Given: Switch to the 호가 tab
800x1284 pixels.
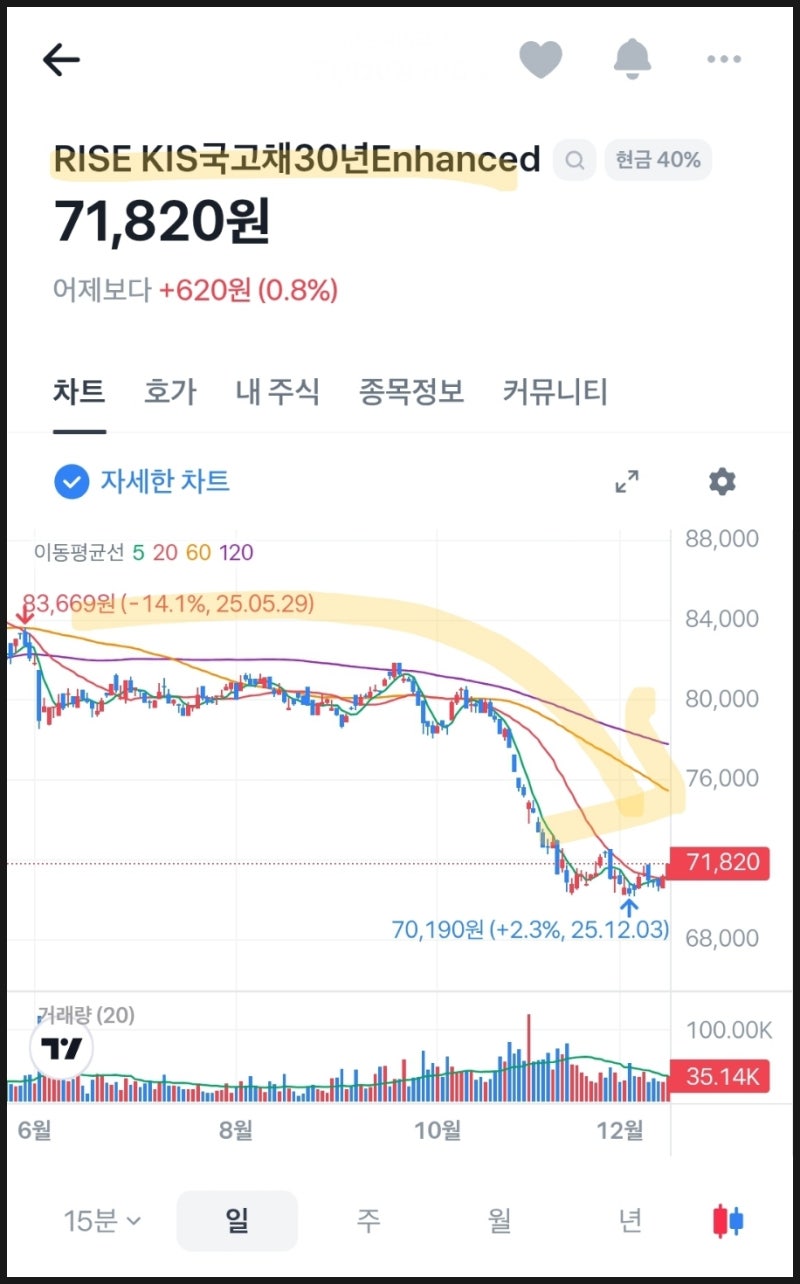Looking at the screenshot, I should (x=172, y=392).
